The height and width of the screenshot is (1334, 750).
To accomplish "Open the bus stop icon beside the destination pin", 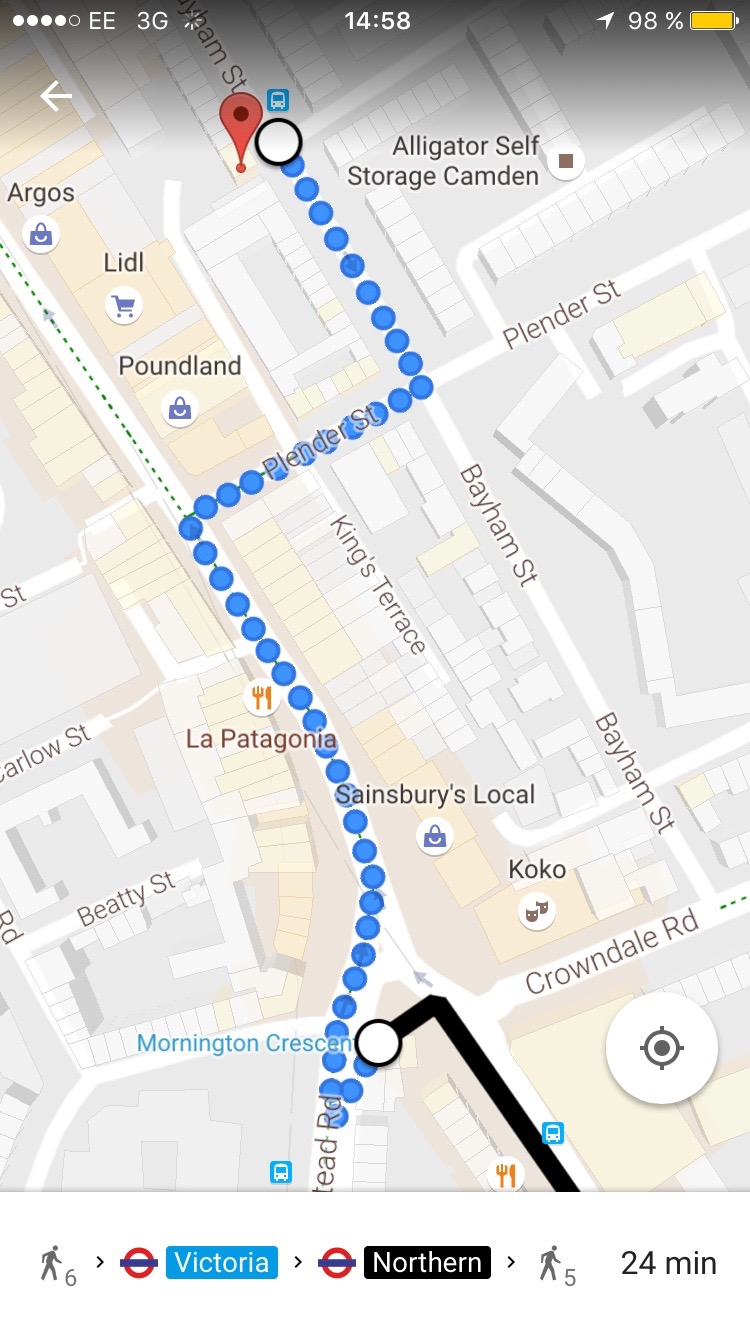I will click(x=278, y=99).
